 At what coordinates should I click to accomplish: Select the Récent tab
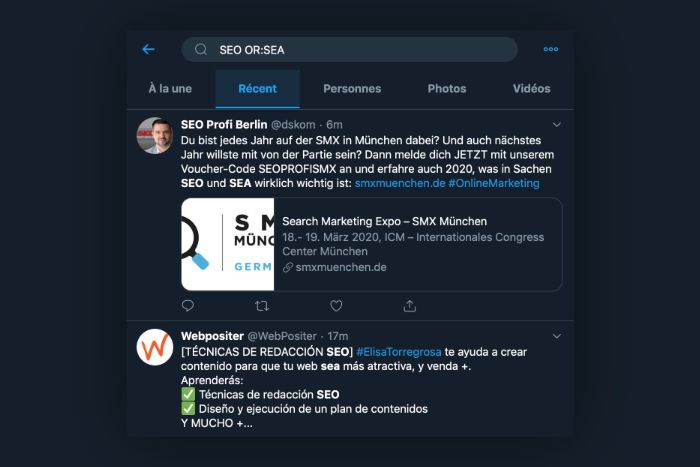coord(257,89)
